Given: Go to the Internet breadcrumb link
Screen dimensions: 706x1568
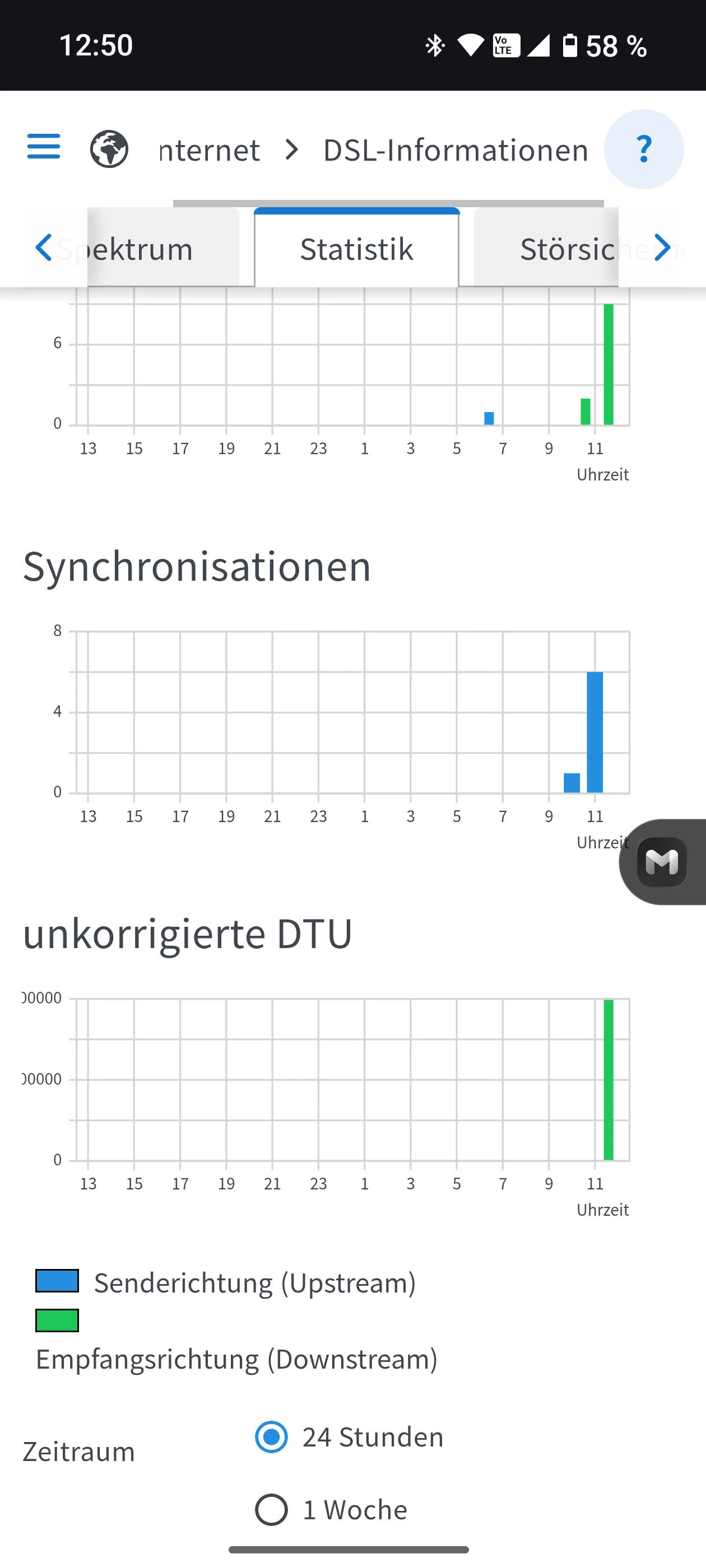Looking at the screenshot, I should pos(209,150).
